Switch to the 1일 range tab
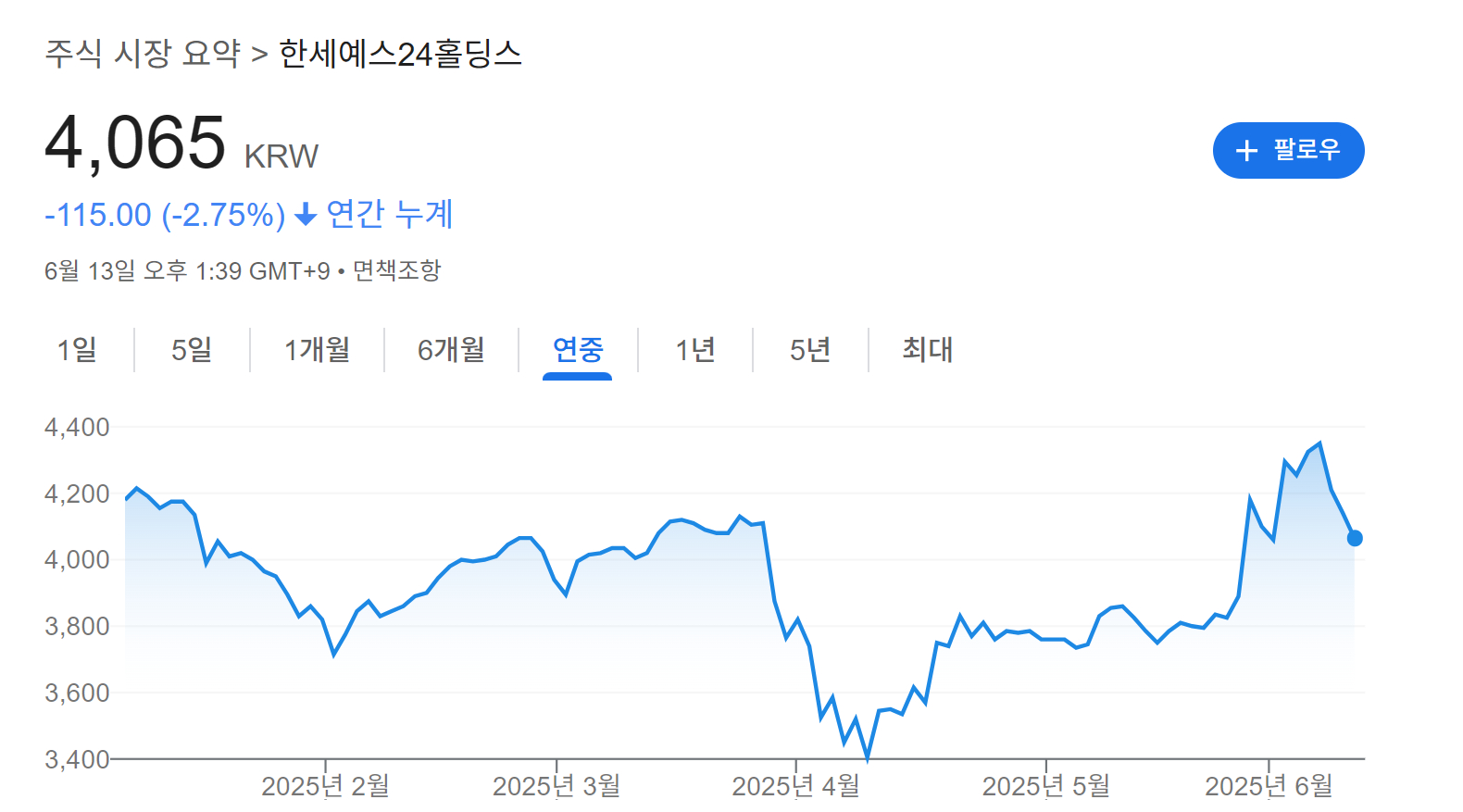The image size is (1463, 812). tap(77, 350)
